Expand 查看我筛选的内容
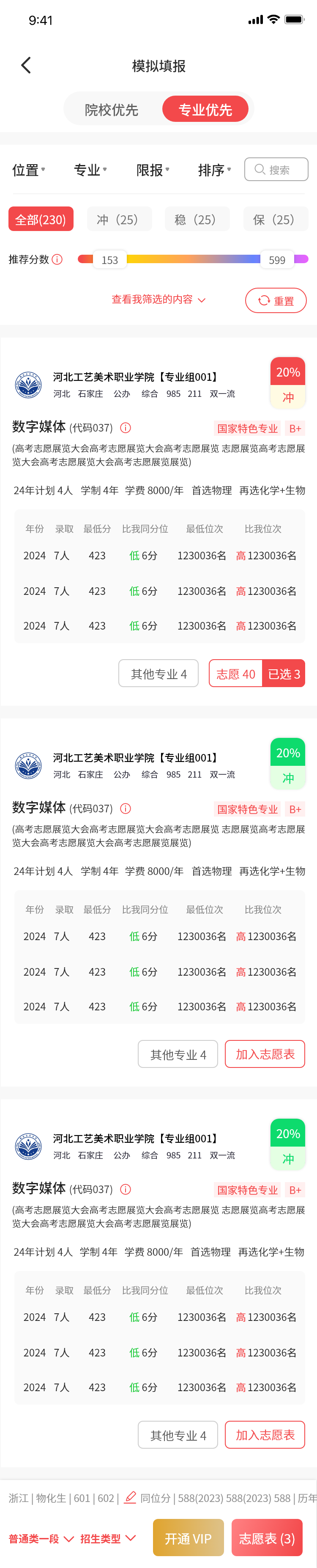This screenshot has width=317, height=1568. [x=158, y=300]
